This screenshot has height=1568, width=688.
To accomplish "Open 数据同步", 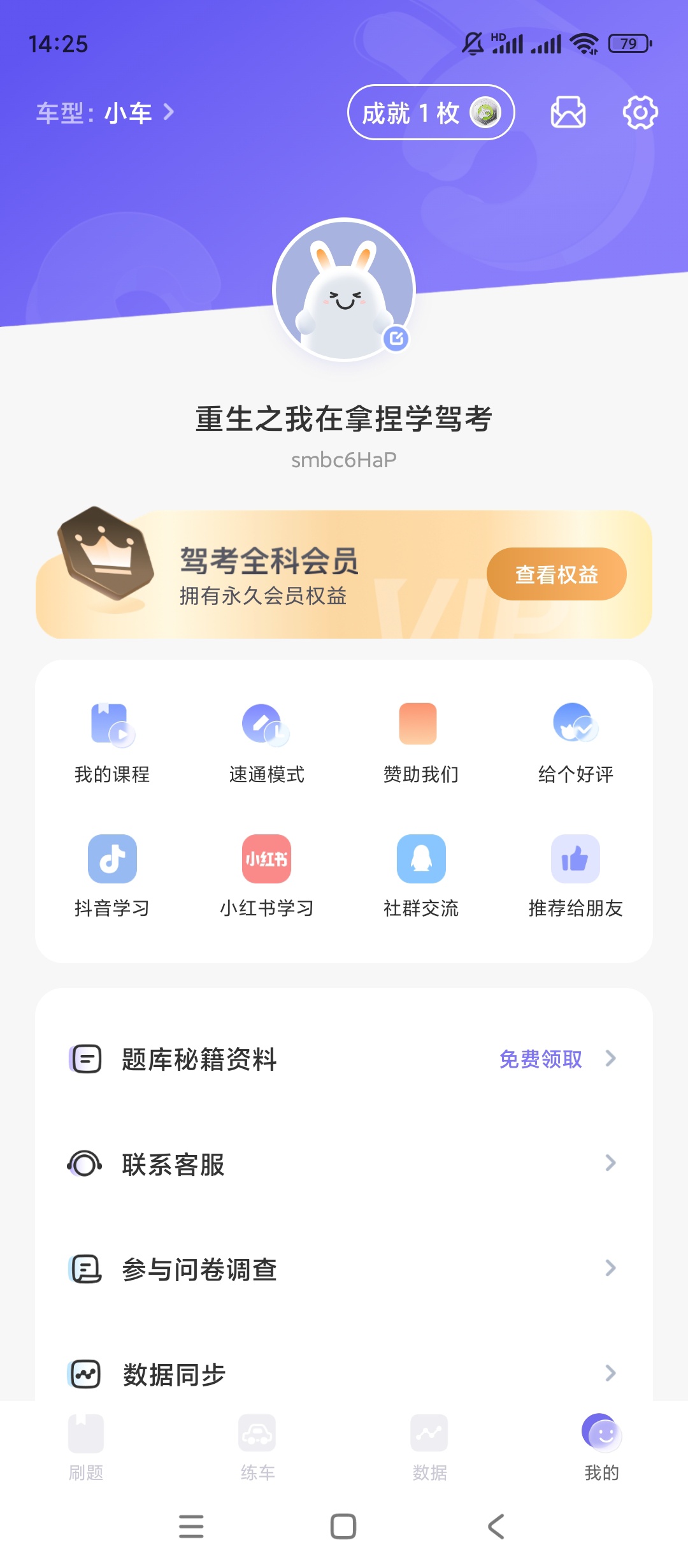I will click(x=344, y=1374).
